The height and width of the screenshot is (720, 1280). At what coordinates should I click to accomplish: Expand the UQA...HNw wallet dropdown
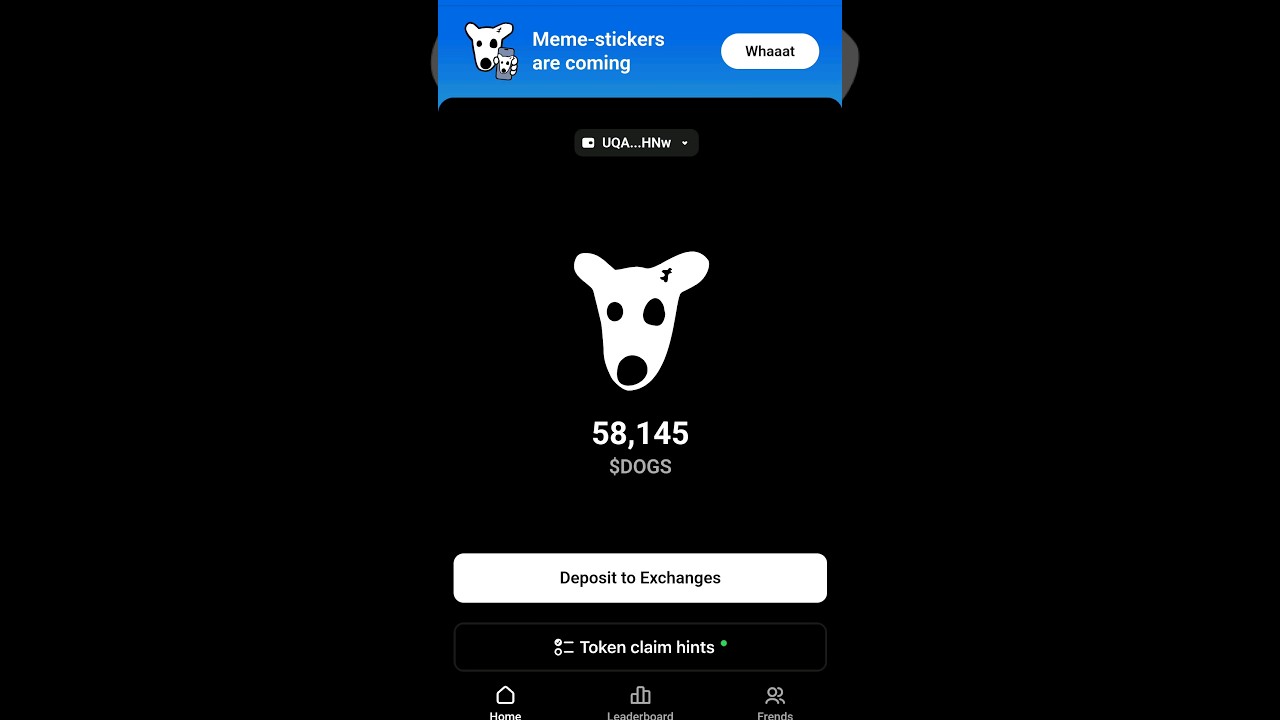pos(637,143)
